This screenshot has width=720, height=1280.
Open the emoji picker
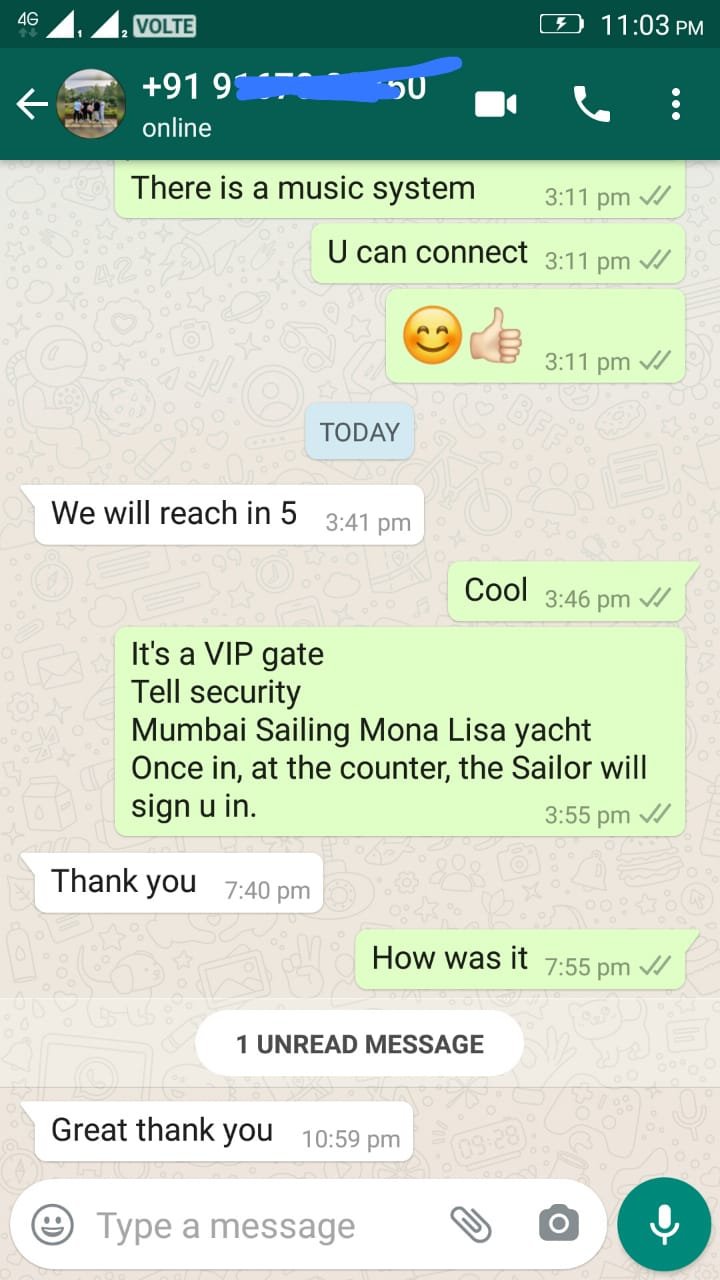pyautogui.click(x=52, y=1225)
